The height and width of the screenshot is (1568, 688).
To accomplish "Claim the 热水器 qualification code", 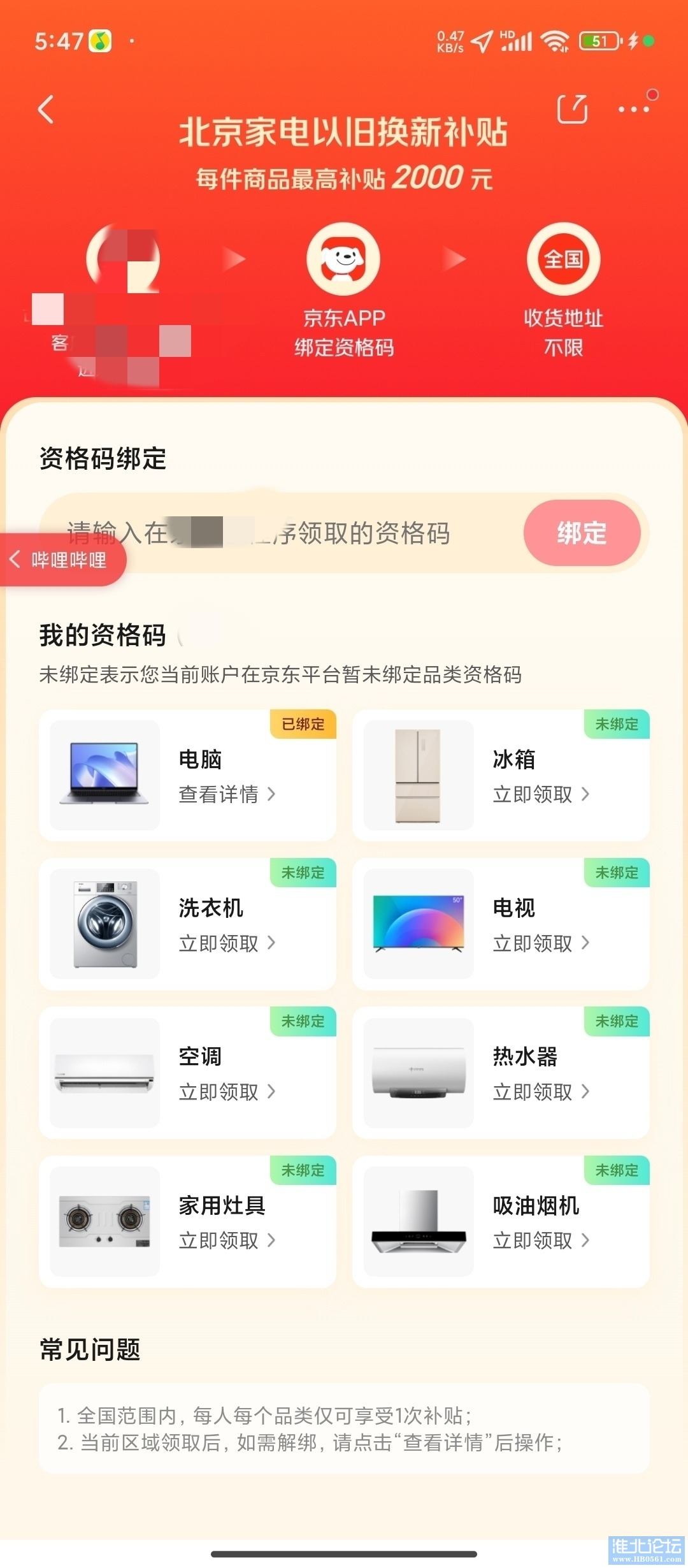I will coord(541,1092).
